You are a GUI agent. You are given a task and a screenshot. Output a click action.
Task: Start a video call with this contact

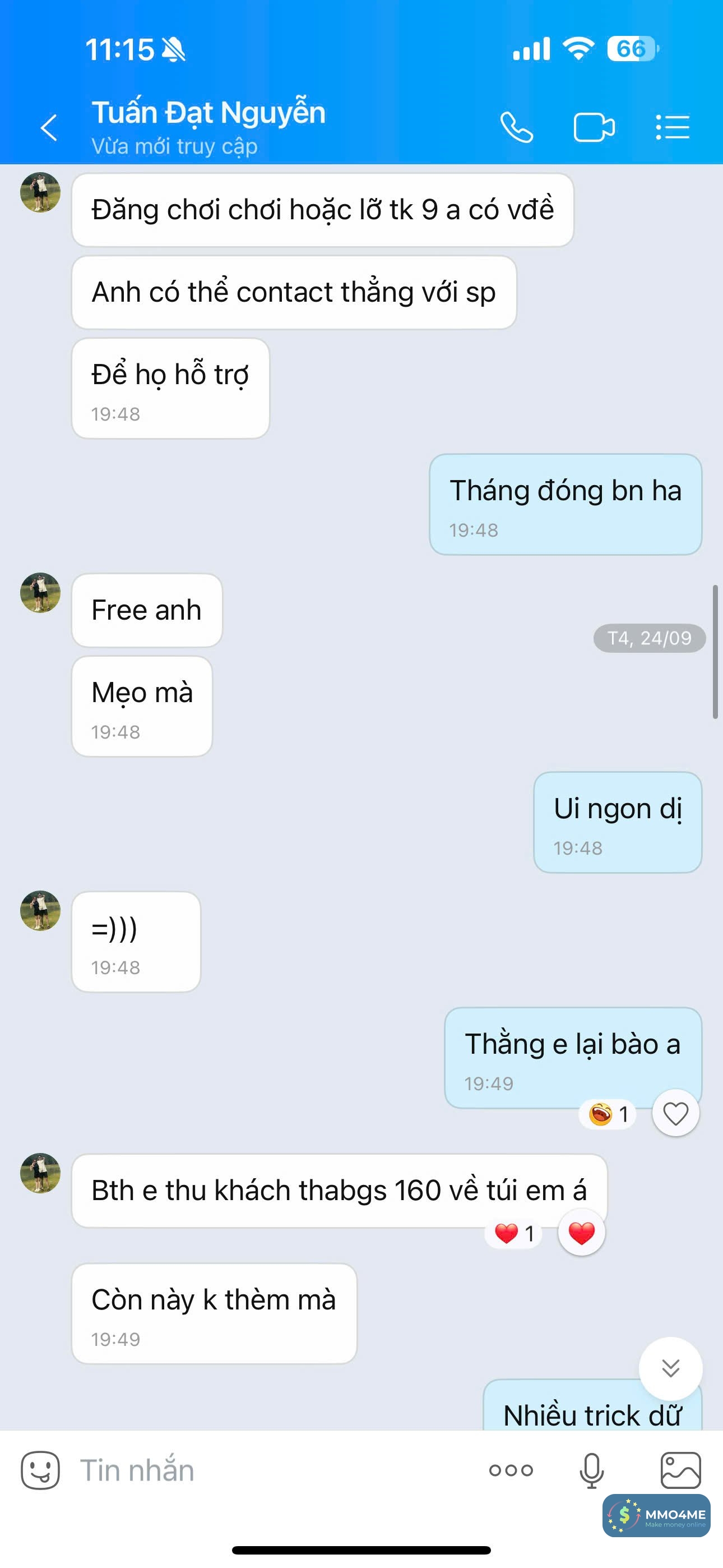(x=594, y=128)
